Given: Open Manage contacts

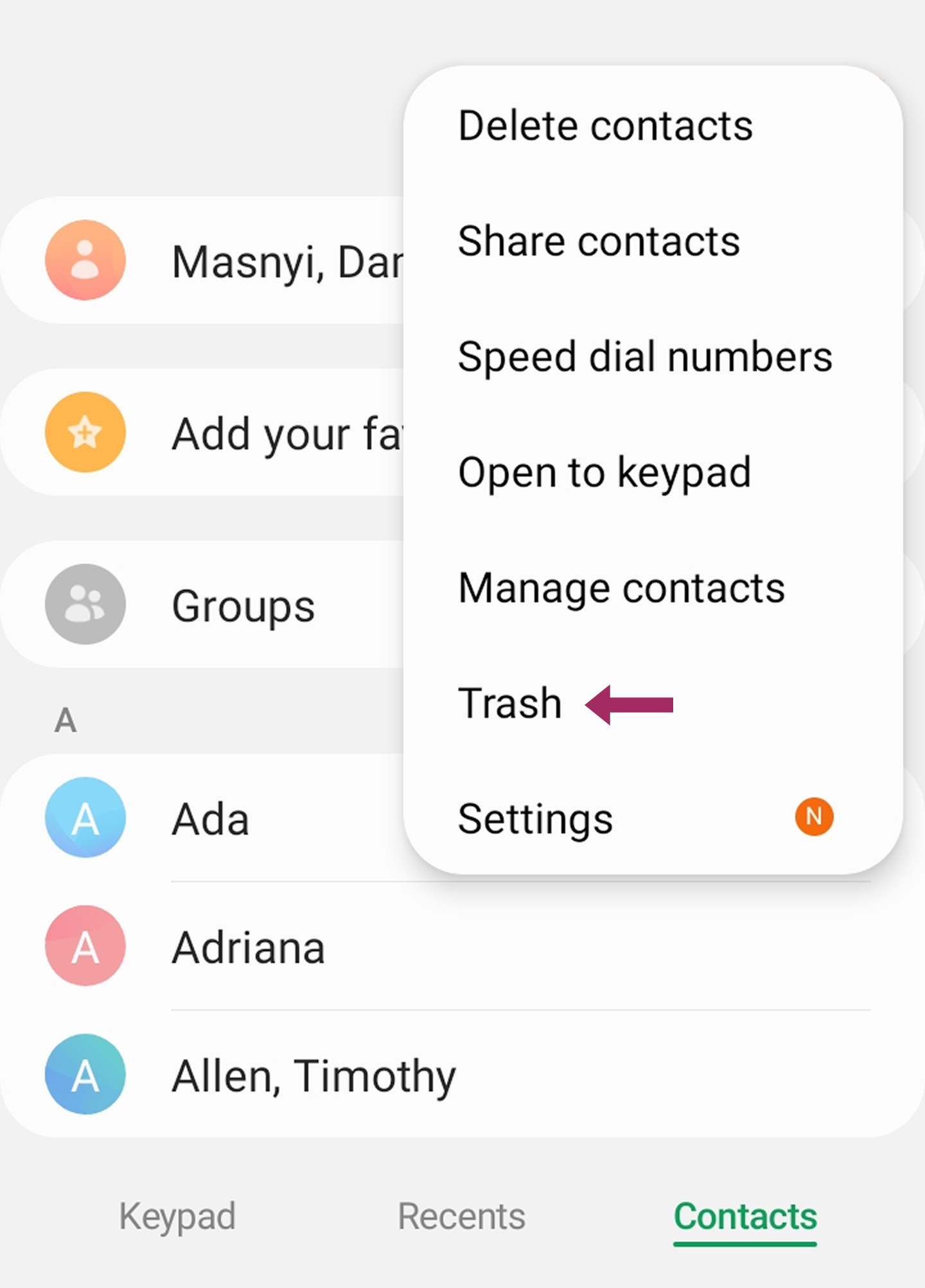Looking at the screenshot, I should pos(622,586).
